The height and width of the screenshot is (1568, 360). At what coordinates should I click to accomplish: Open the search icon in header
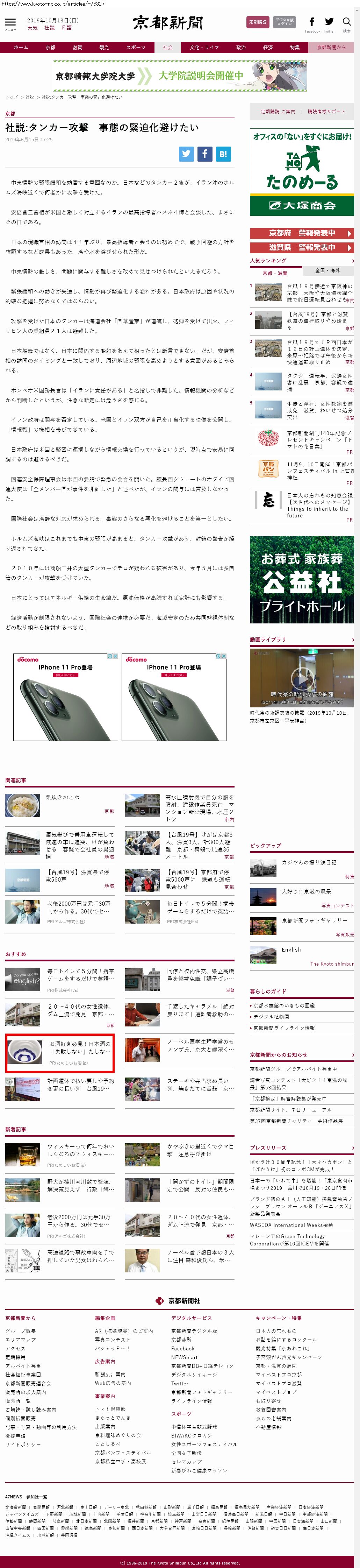pyautogui.click(x=347, y=22)
